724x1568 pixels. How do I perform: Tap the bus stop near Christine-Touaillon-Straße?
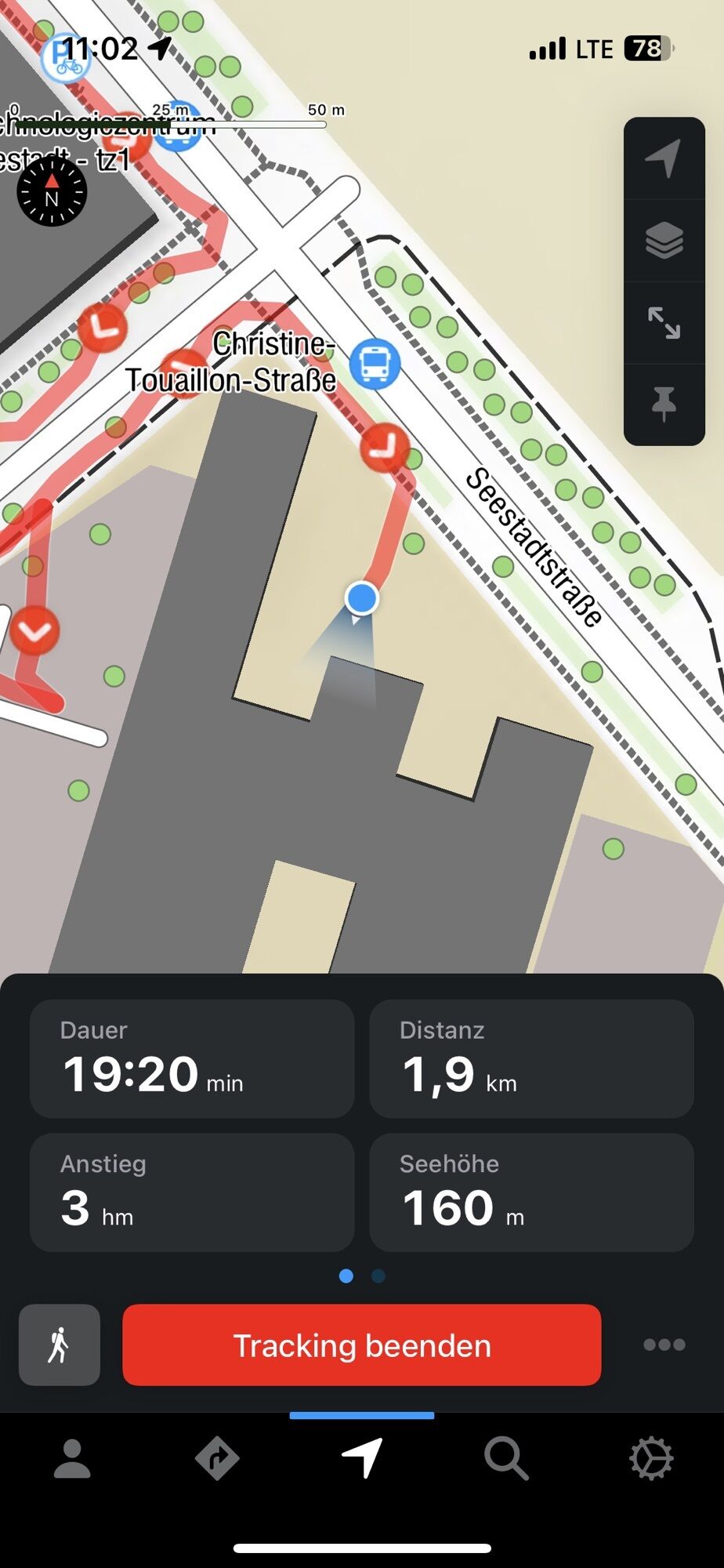tap(375, 364)
